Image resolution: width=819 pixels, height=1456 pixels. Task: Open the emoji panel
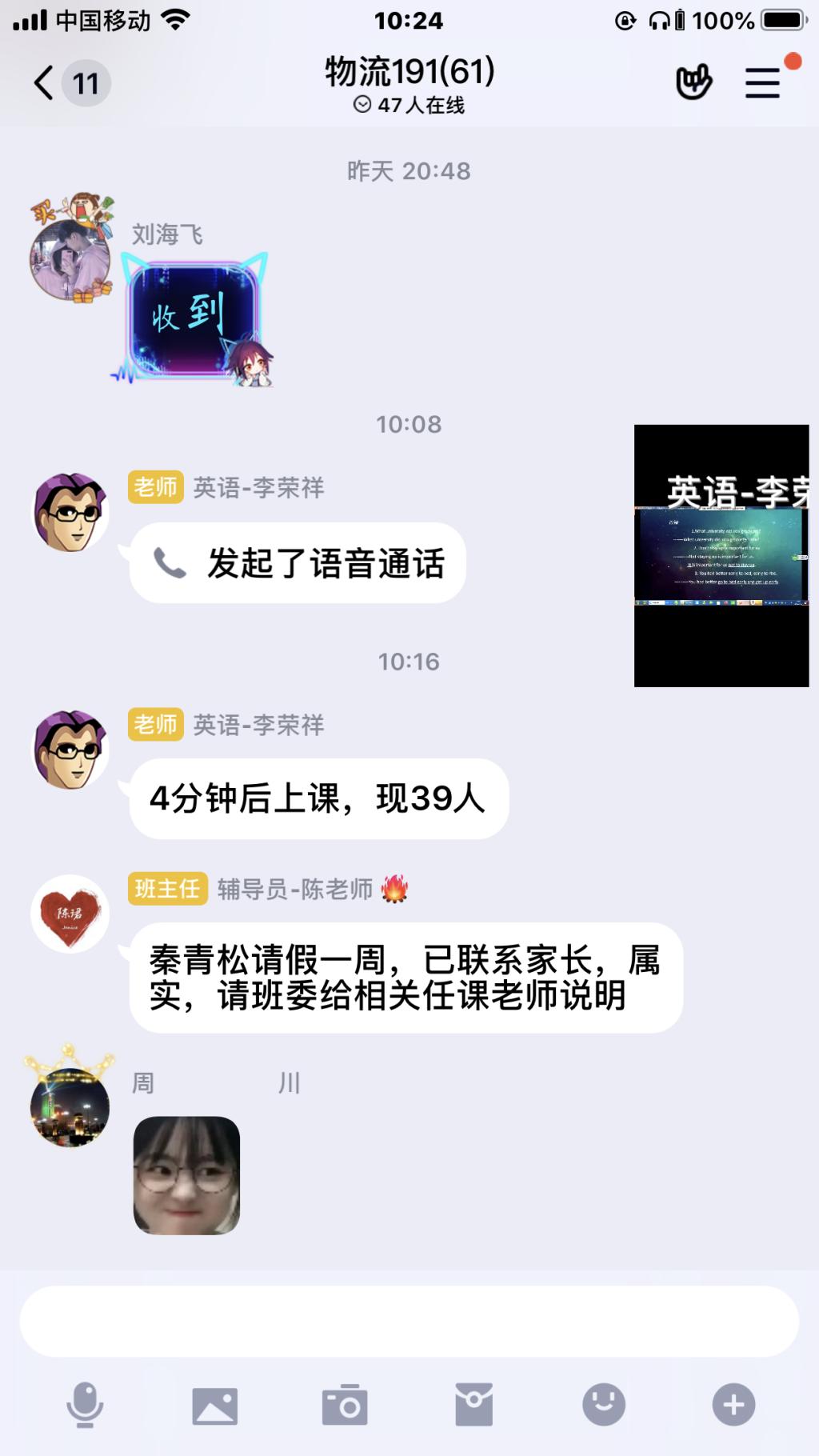click(x=604, y=1405)
